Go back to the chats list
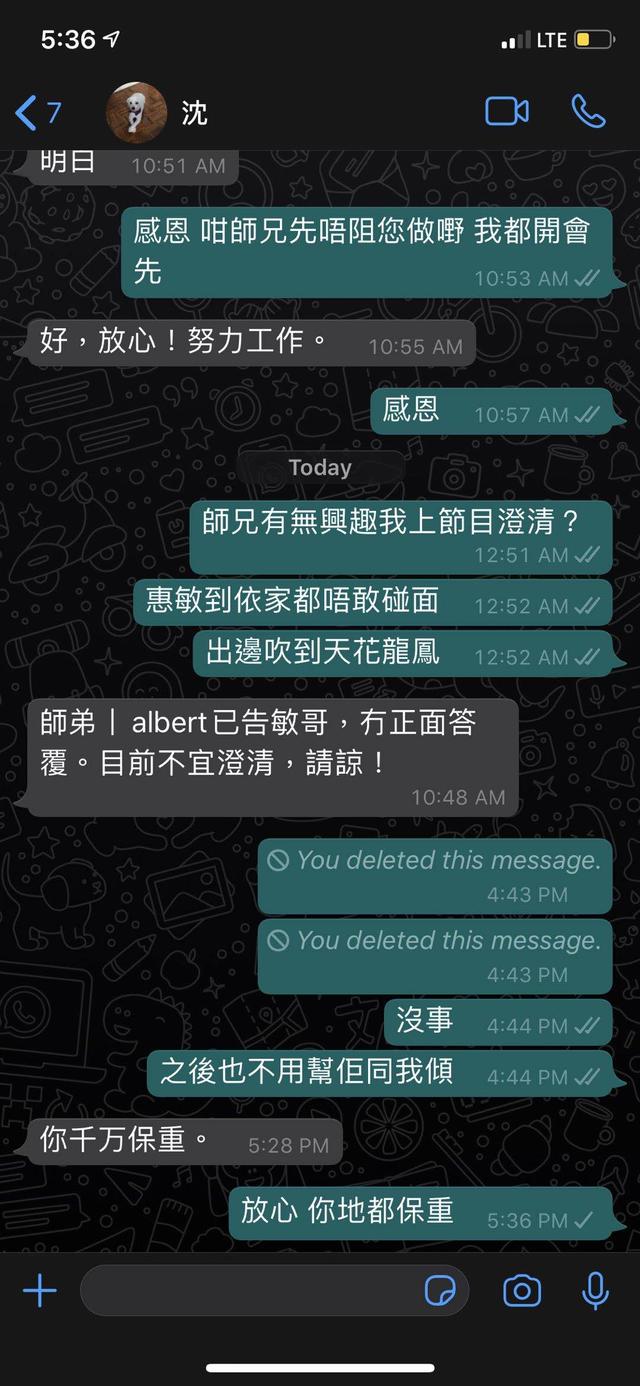The height and width of the screenshot is (1386, 640). click(x=38, y=112)
